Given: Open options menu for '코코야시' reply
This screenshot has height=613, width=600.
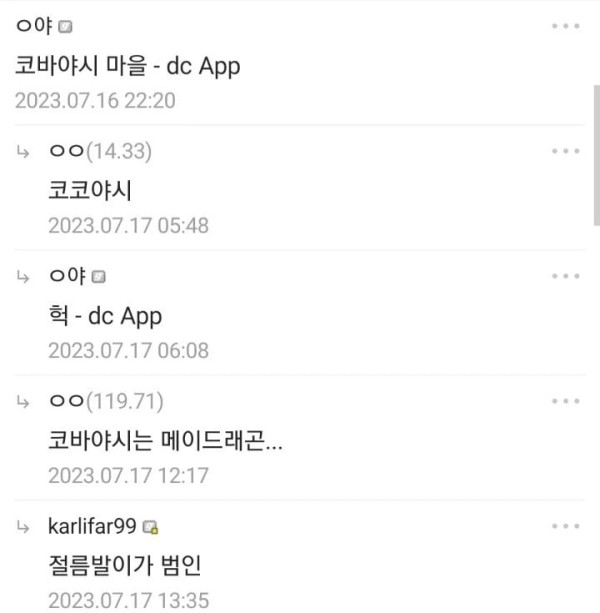Looking at the screenshot, I should pos(565,151).
